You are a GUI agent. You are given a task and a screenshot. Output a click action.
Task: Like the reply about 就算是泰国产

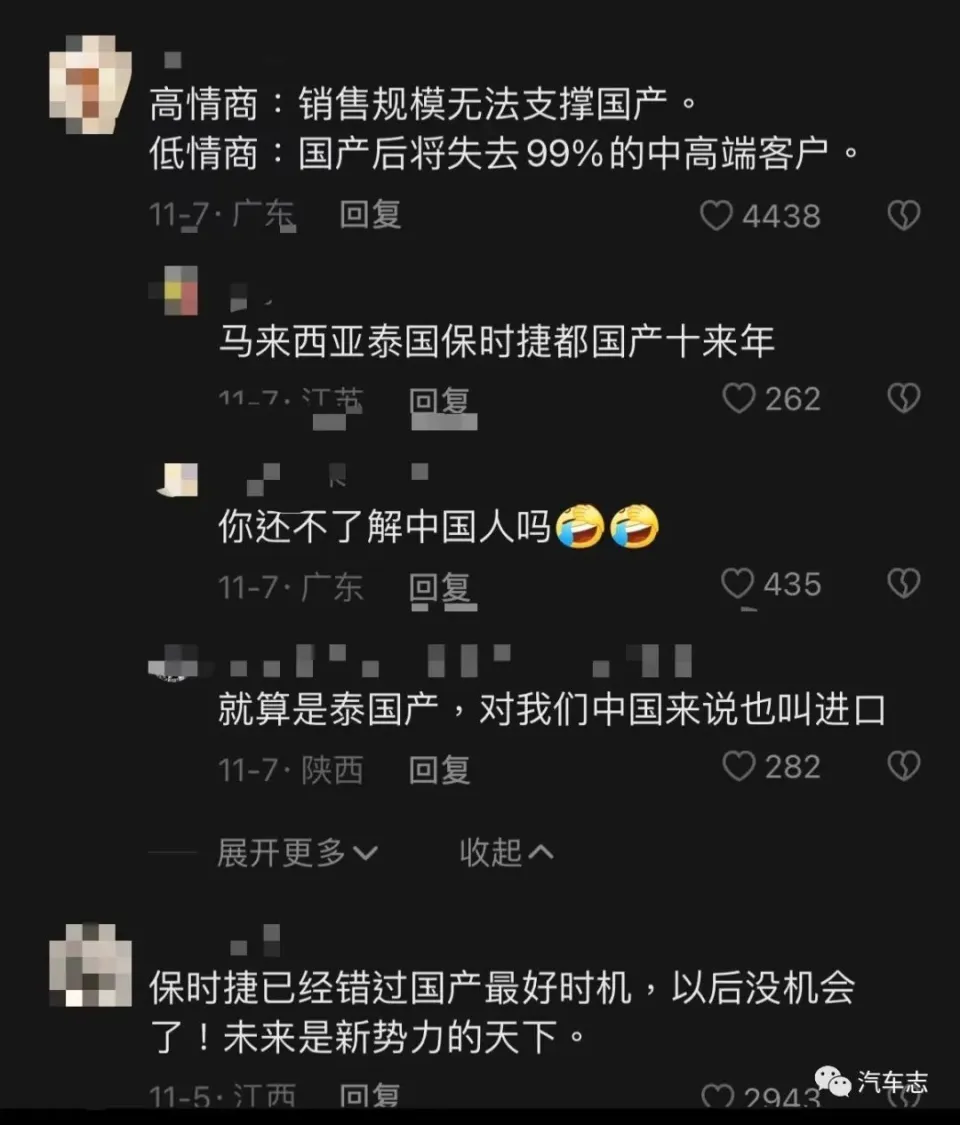click(x=738, y=767)
